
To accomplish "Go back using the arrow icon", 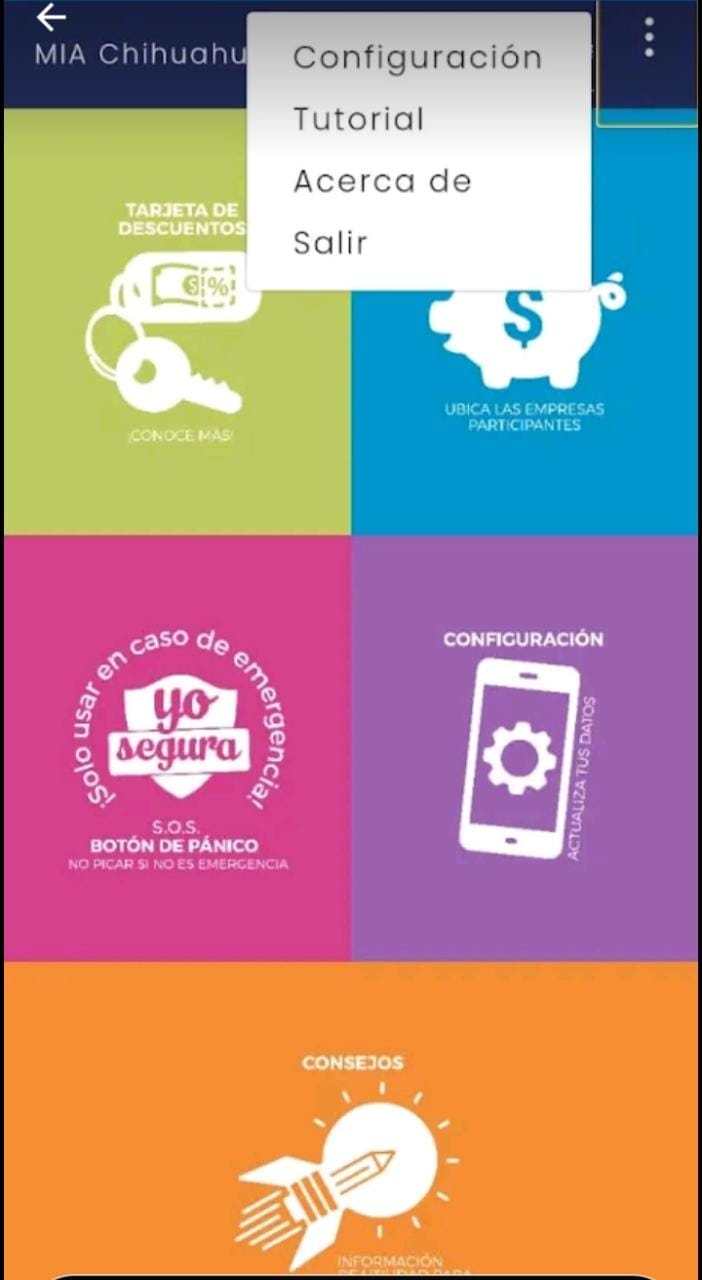I will click(50, 18).
